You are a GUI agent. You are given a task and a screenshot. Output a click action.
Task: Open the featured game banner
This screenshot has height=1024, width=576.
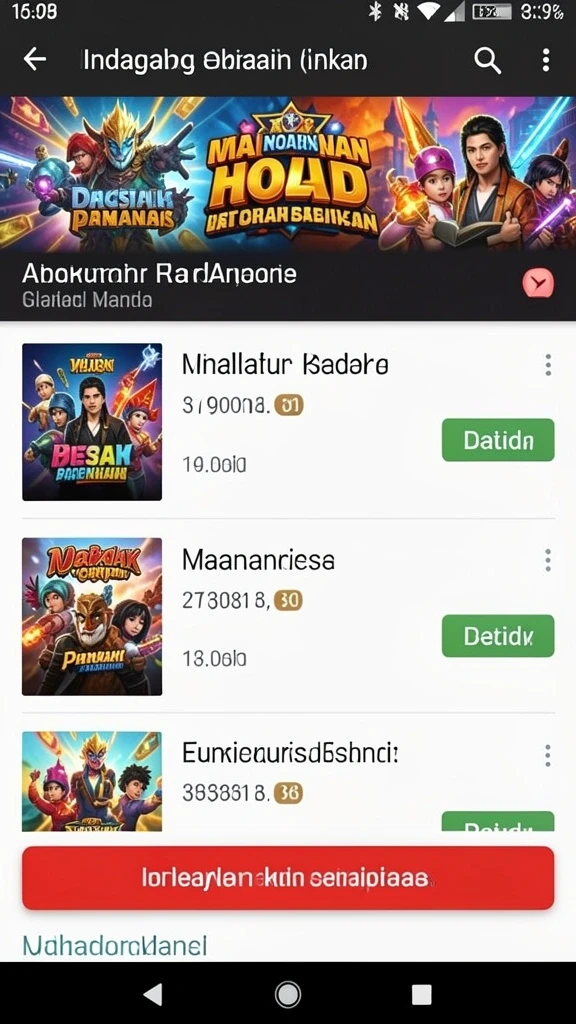tap(288, 173)
